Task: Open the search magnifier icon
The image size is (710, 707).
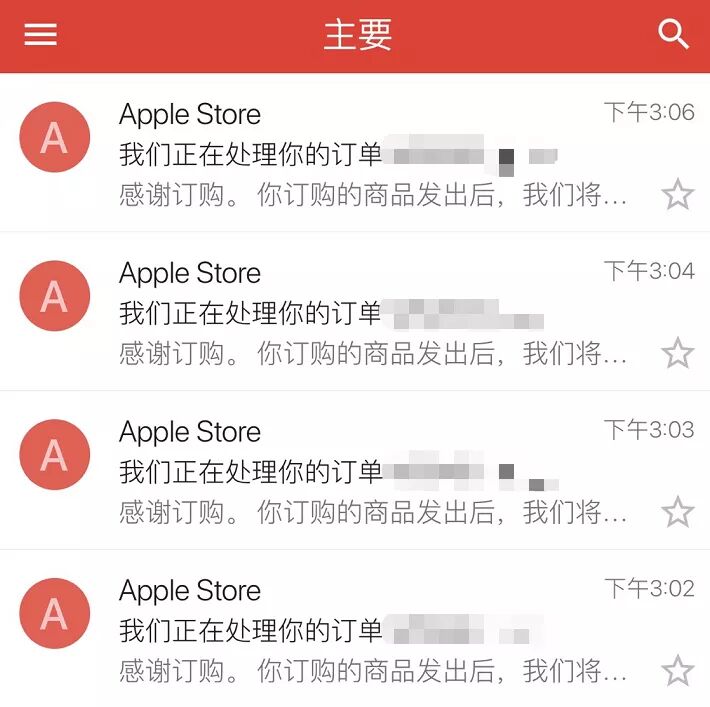Action: point(674,34)
